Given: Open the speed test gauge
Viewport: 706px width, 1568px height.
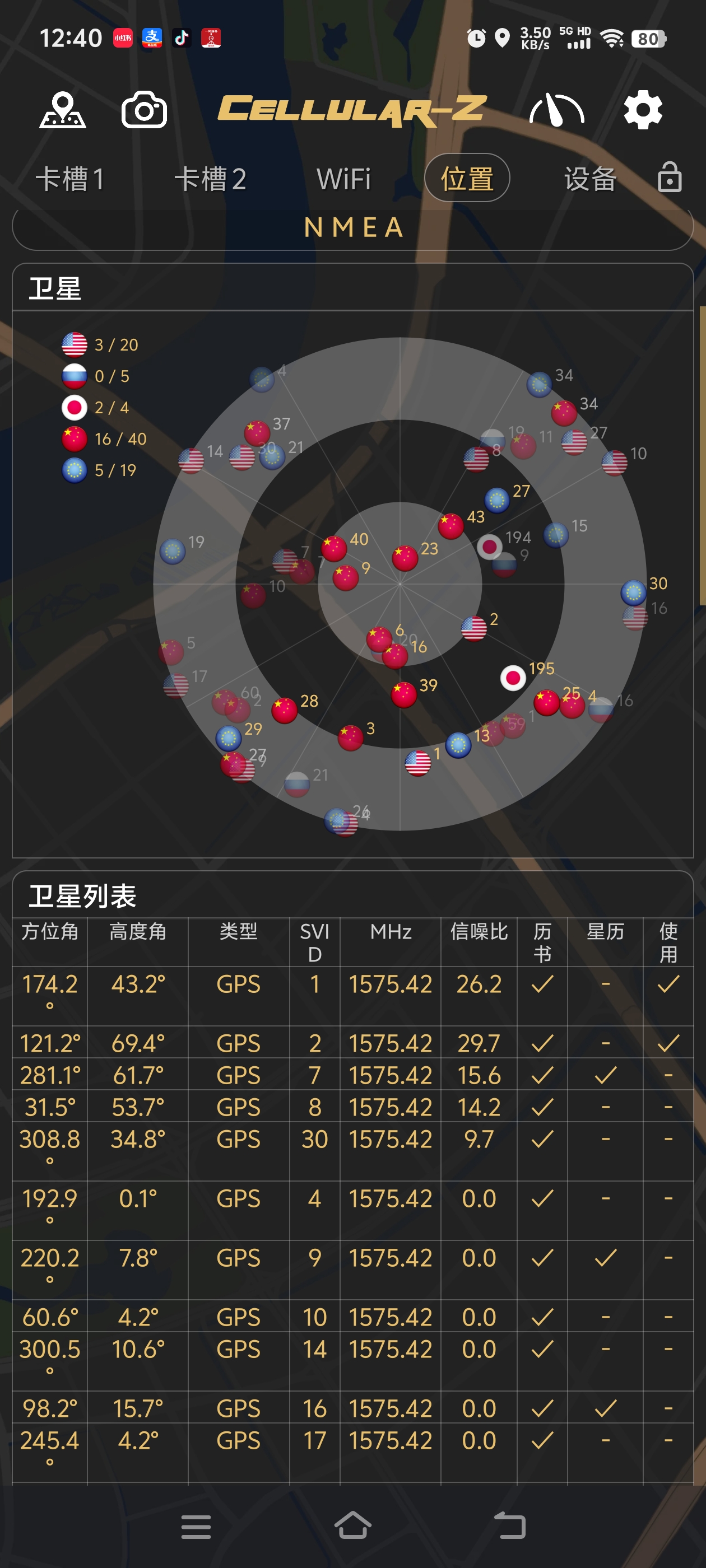Looking at the screenshot, I should pos(556,110).
